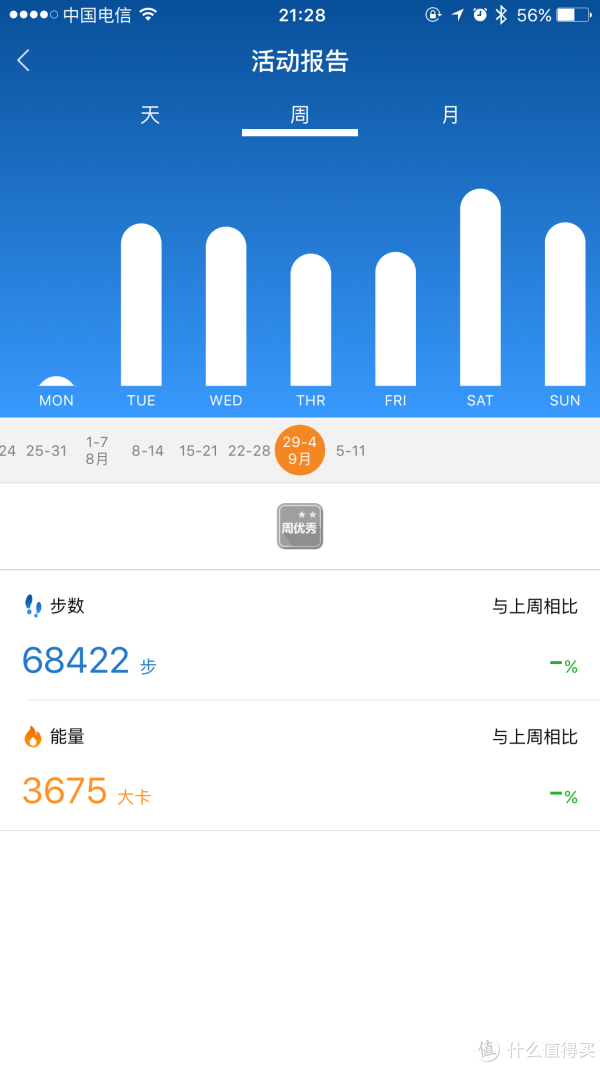Select the 25-31 week
Viewport: 600px width, 1067px height.
tap(46, 450)
